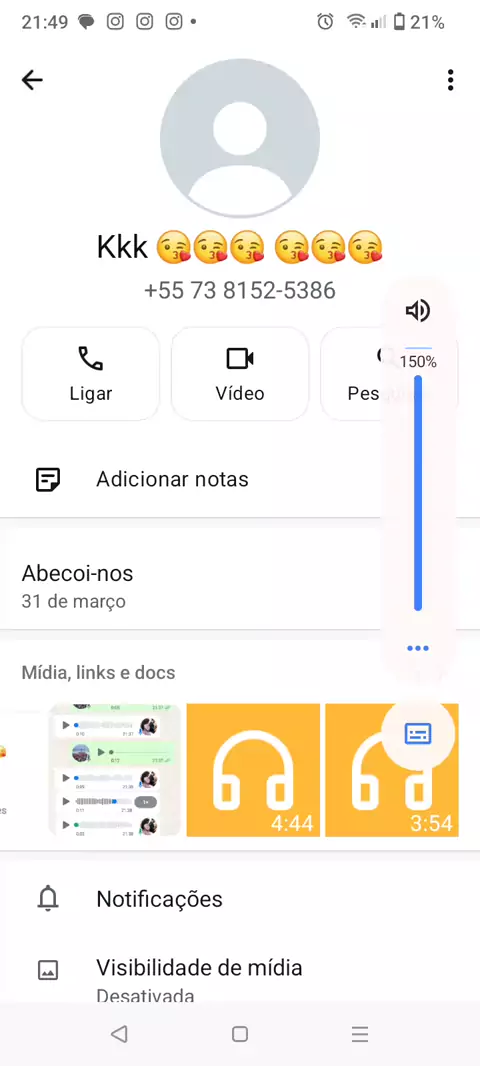Go back using the top arrow
Image resolution: width=480 pixels, height=1066 pixels.
tap(32, 80)
